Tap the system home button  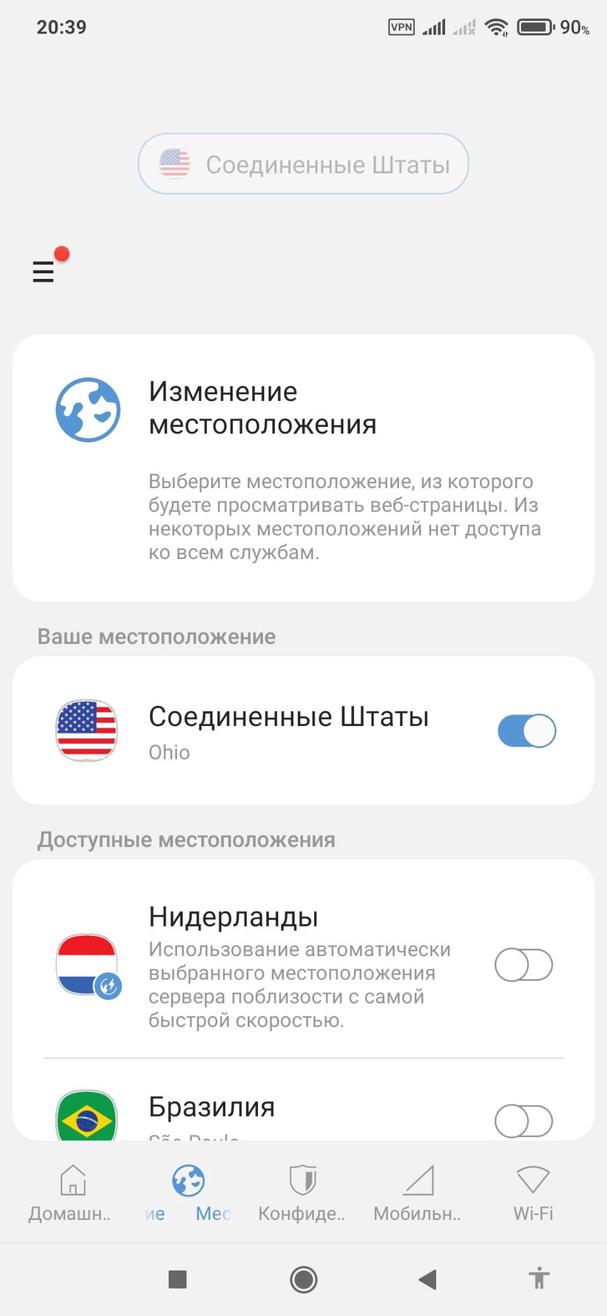(x=303, y=1279)
